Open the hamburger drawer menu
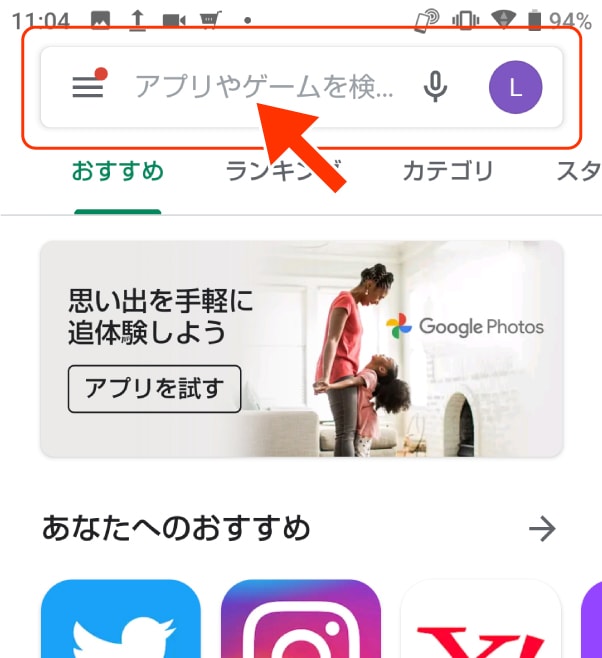Image resolution: width=602 pixels, height=658 pixels. pyautogui.click(x=88, y=87)
